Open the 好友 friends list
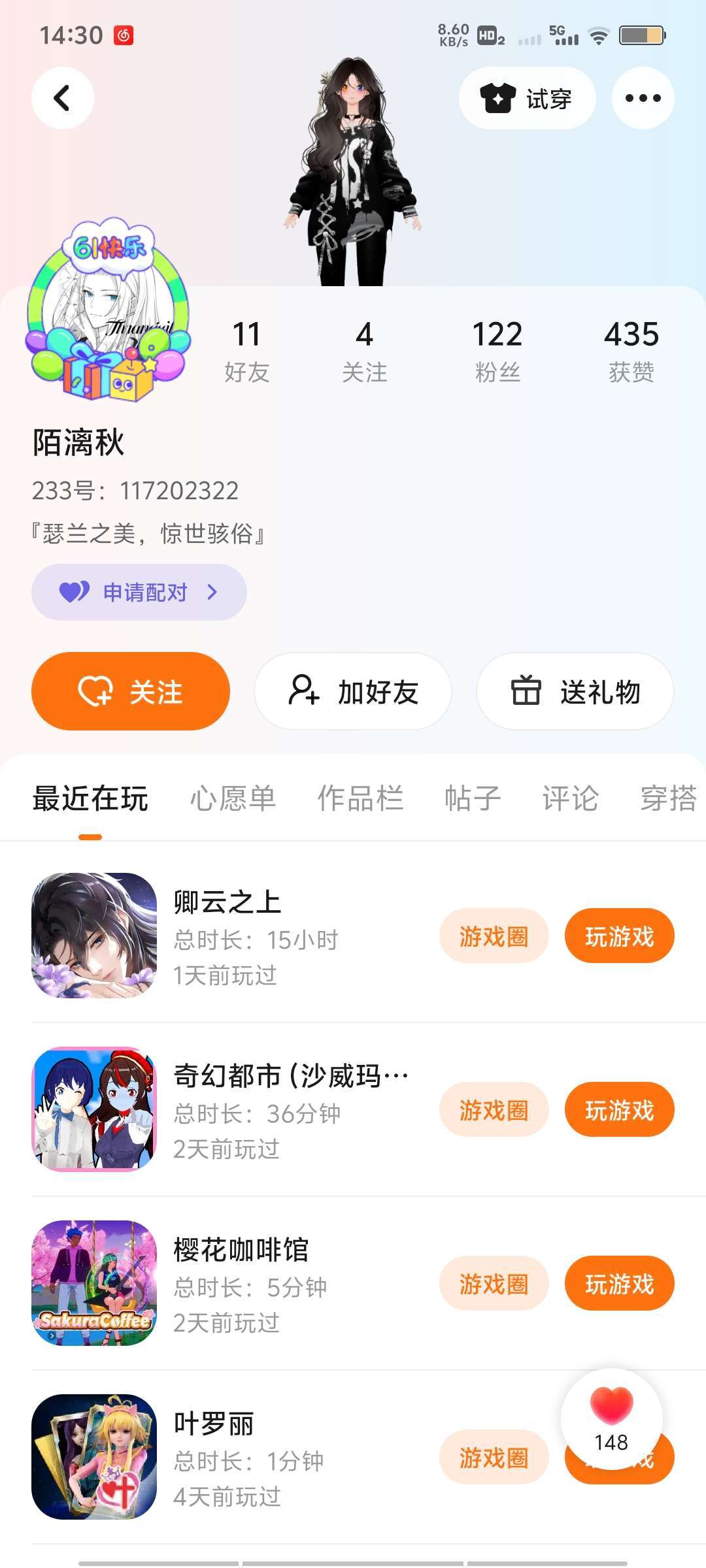 click(246, 350)
